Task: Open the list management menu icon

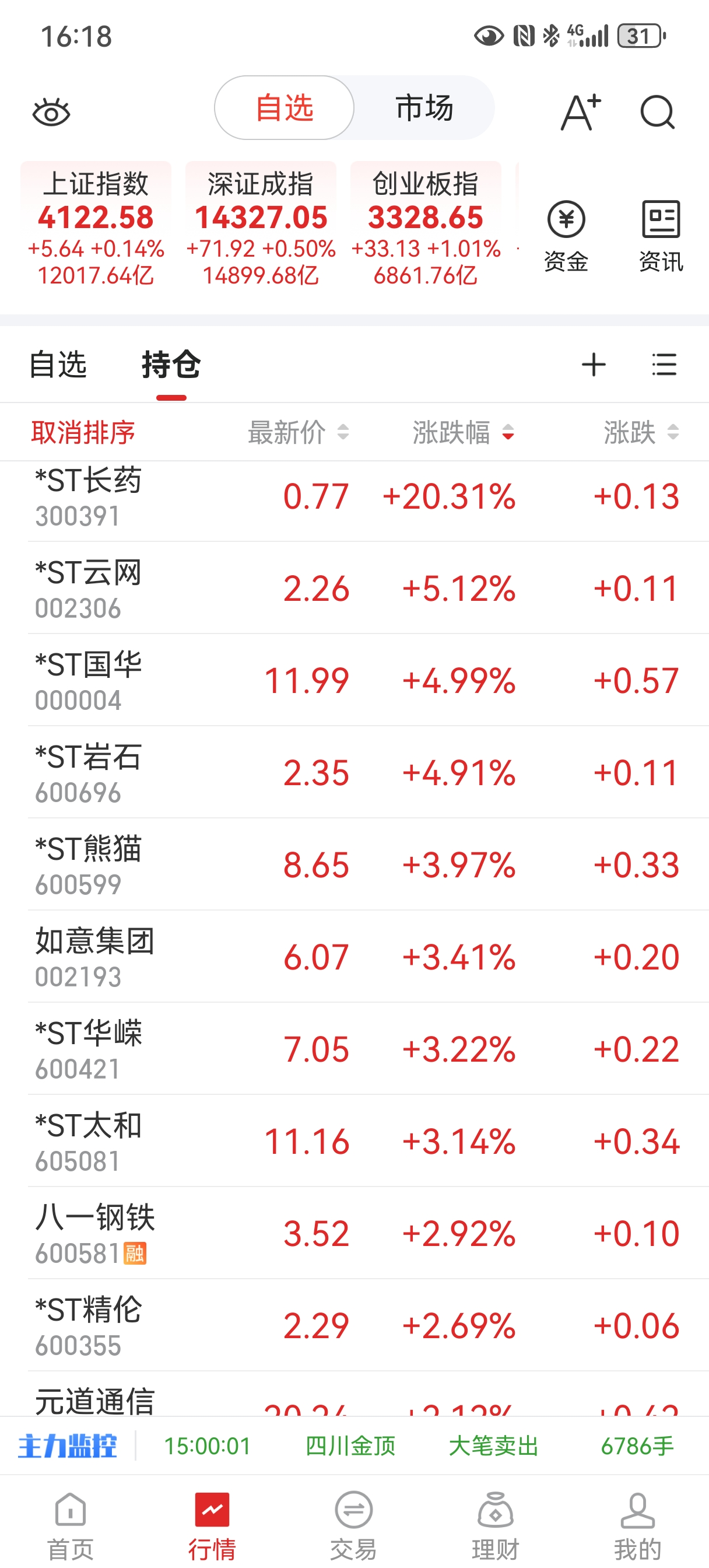Action: (664, 365)
